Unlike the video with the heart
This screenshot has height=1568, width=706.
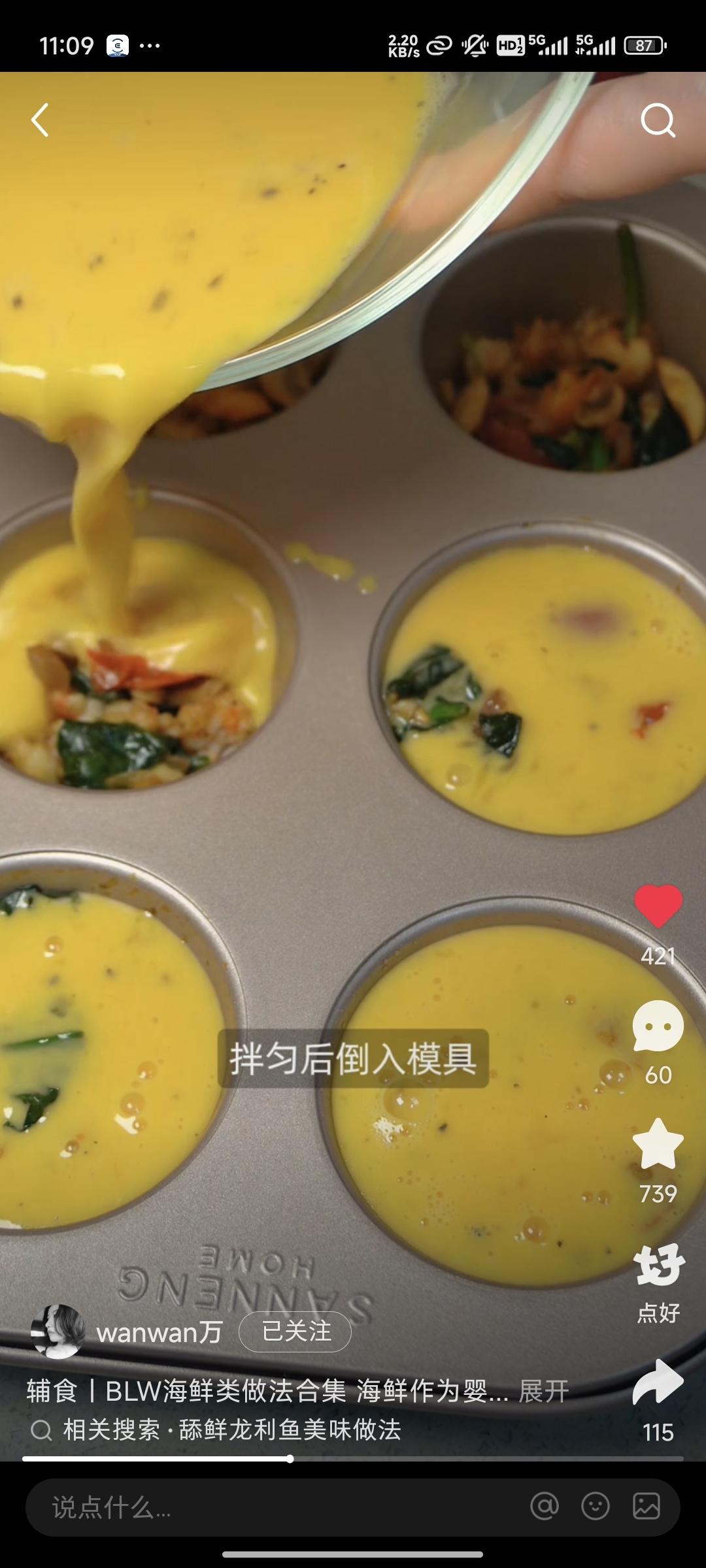click(x=658, y=906)
